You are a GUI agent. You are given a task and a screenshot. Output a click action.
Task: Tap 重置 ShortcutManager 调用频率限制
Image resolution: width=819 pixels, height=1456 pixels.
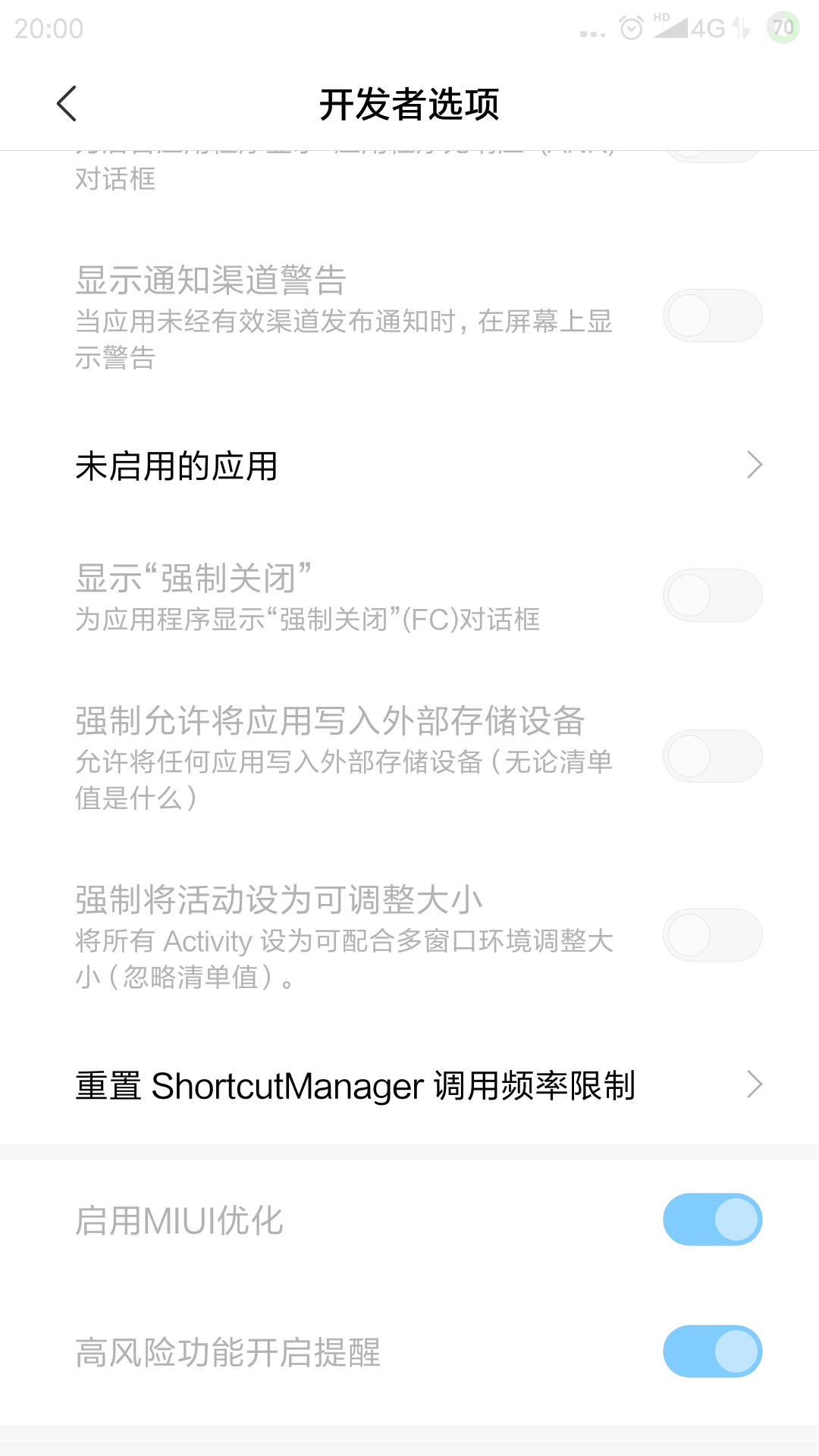pyautogui.click(x=409, y=1085)
